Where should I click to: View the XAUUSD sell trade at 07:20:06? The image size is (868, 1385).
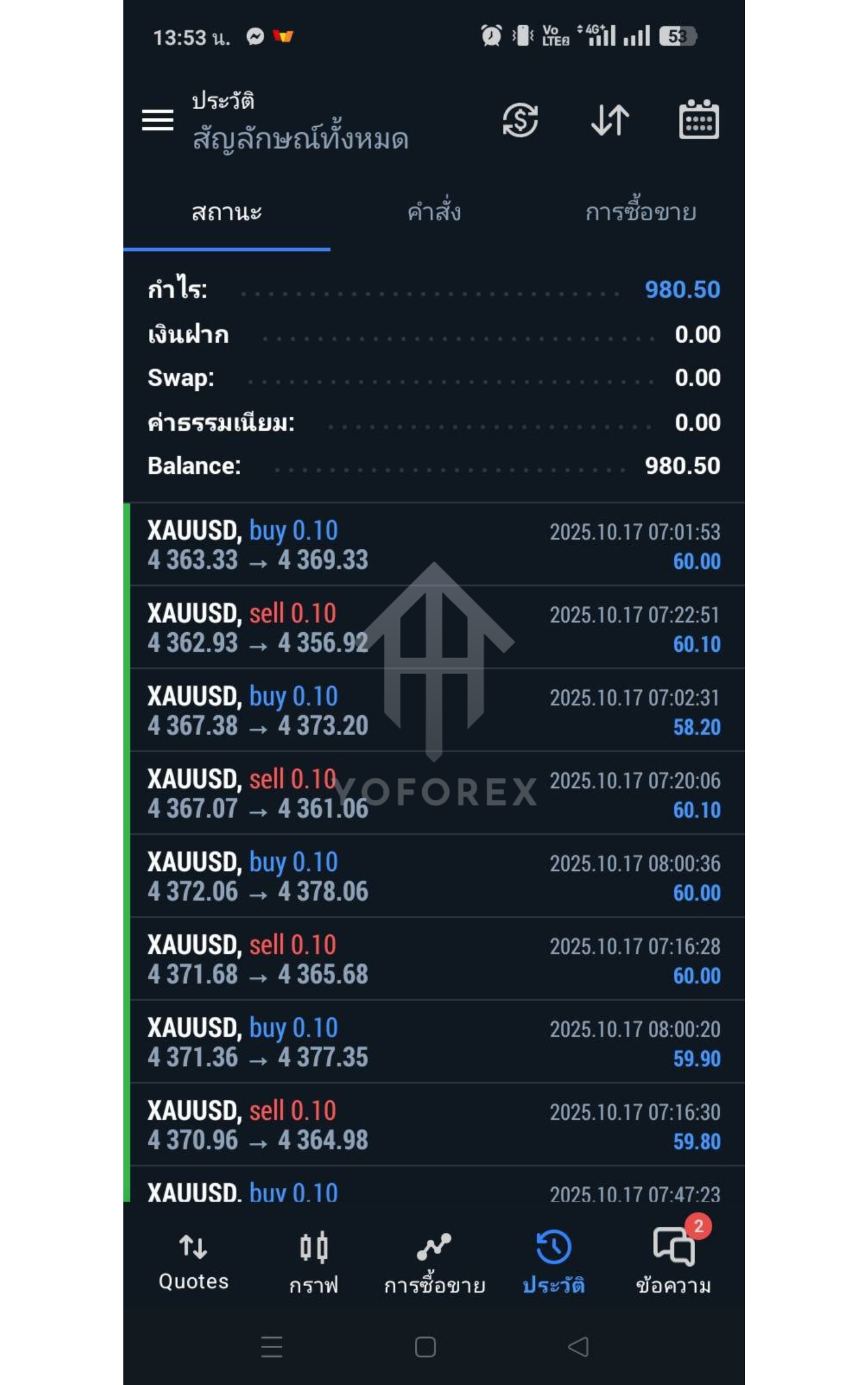[434, 794]
